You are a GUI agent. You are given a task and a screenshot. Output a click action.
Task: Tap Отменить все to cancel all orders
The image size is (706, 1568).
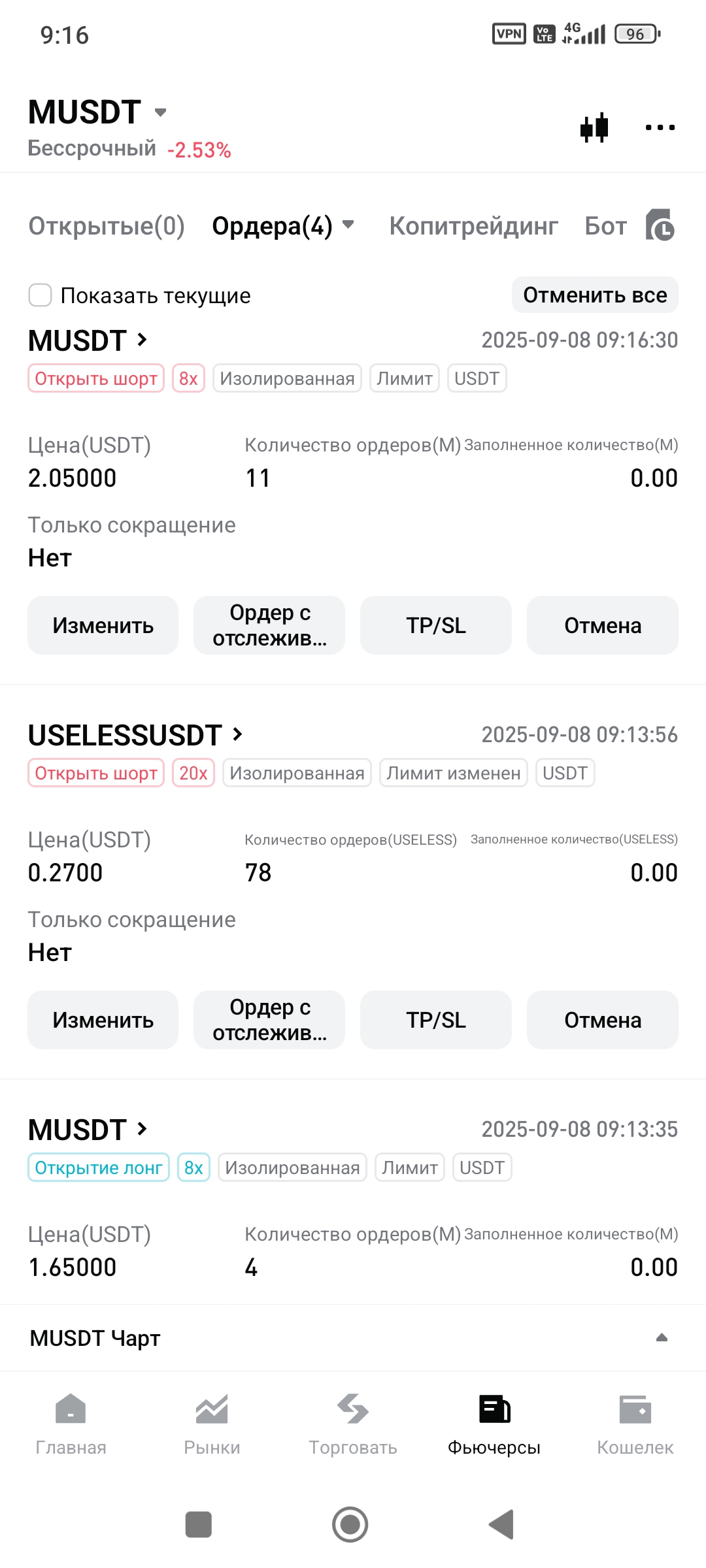click(595, 295)
